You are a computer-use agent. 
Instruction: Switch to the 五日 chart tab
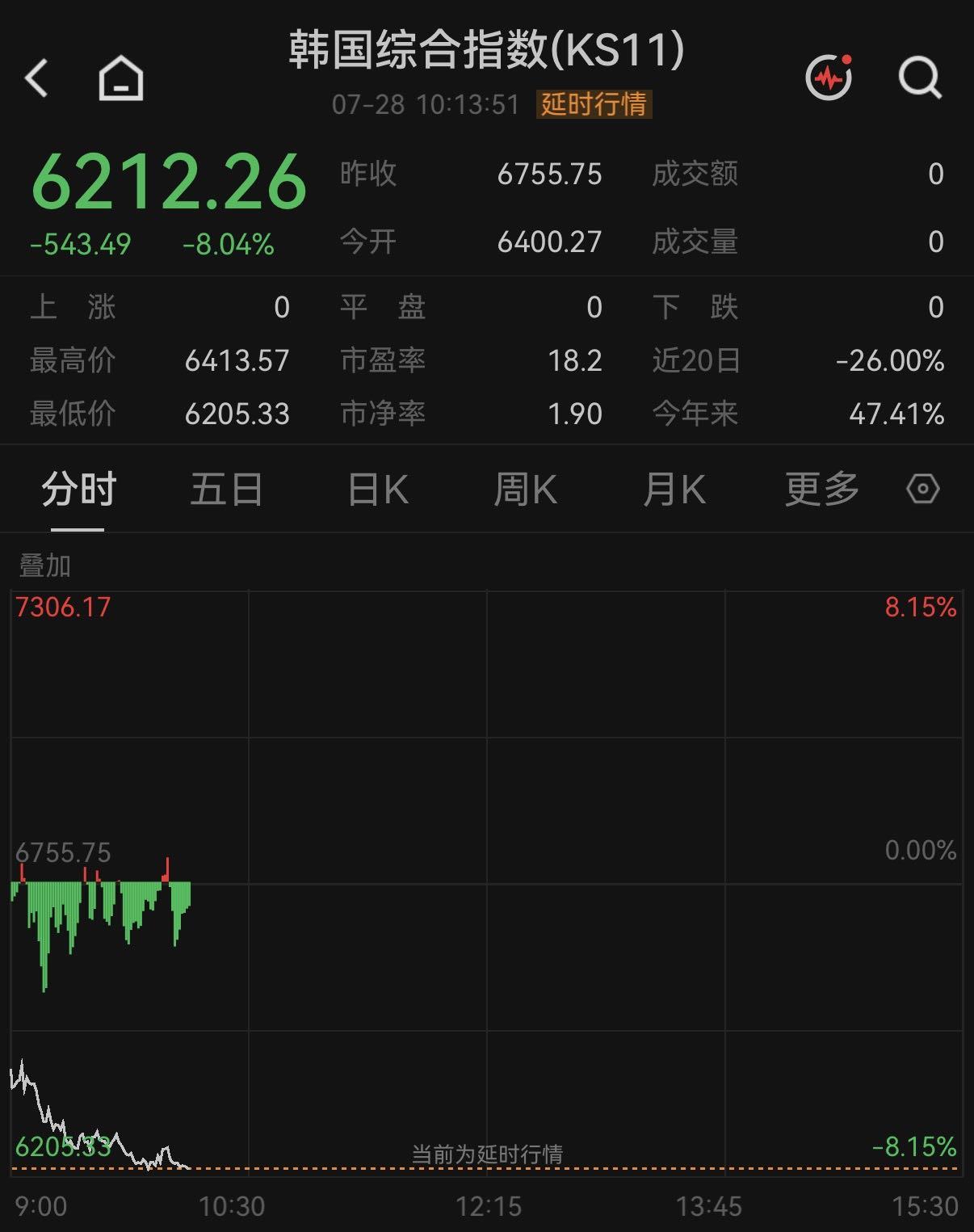[226, 490]
